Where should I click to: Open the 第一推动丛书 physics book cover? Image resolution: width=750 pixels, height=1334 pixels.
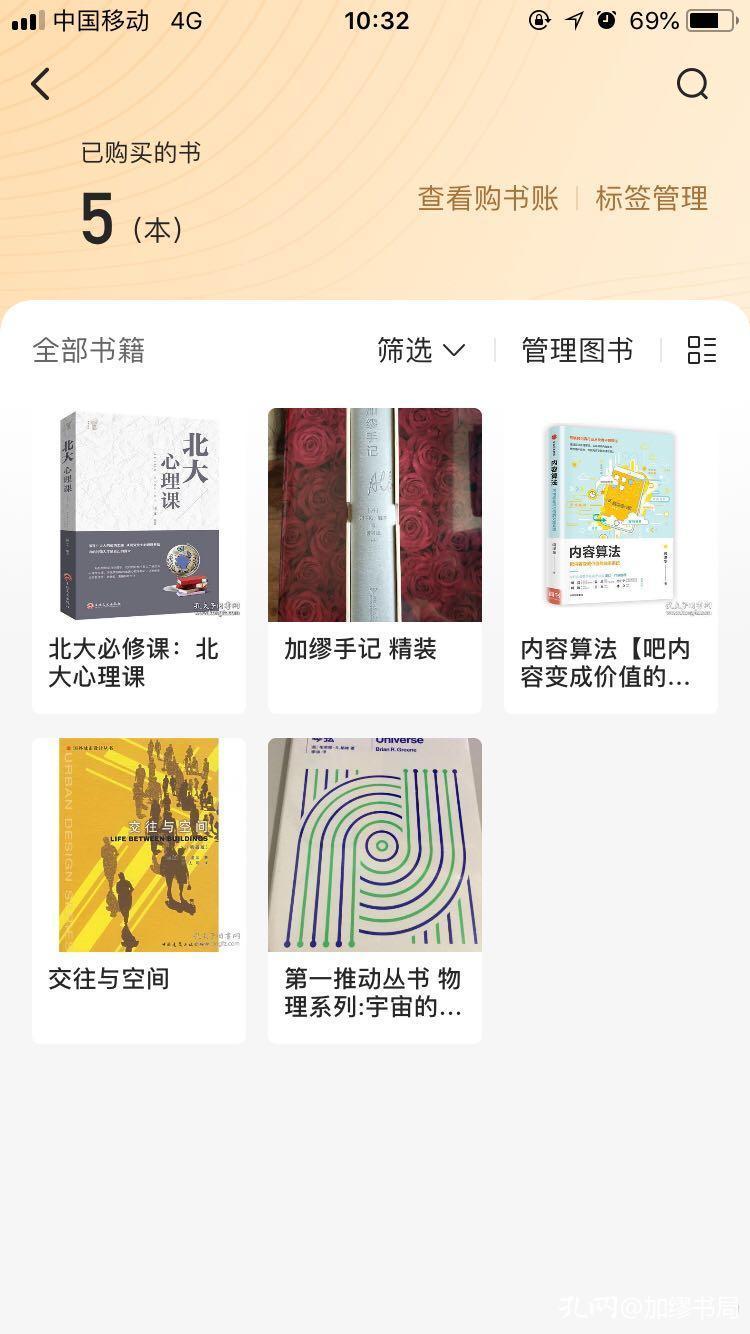[x=374, y=844]
